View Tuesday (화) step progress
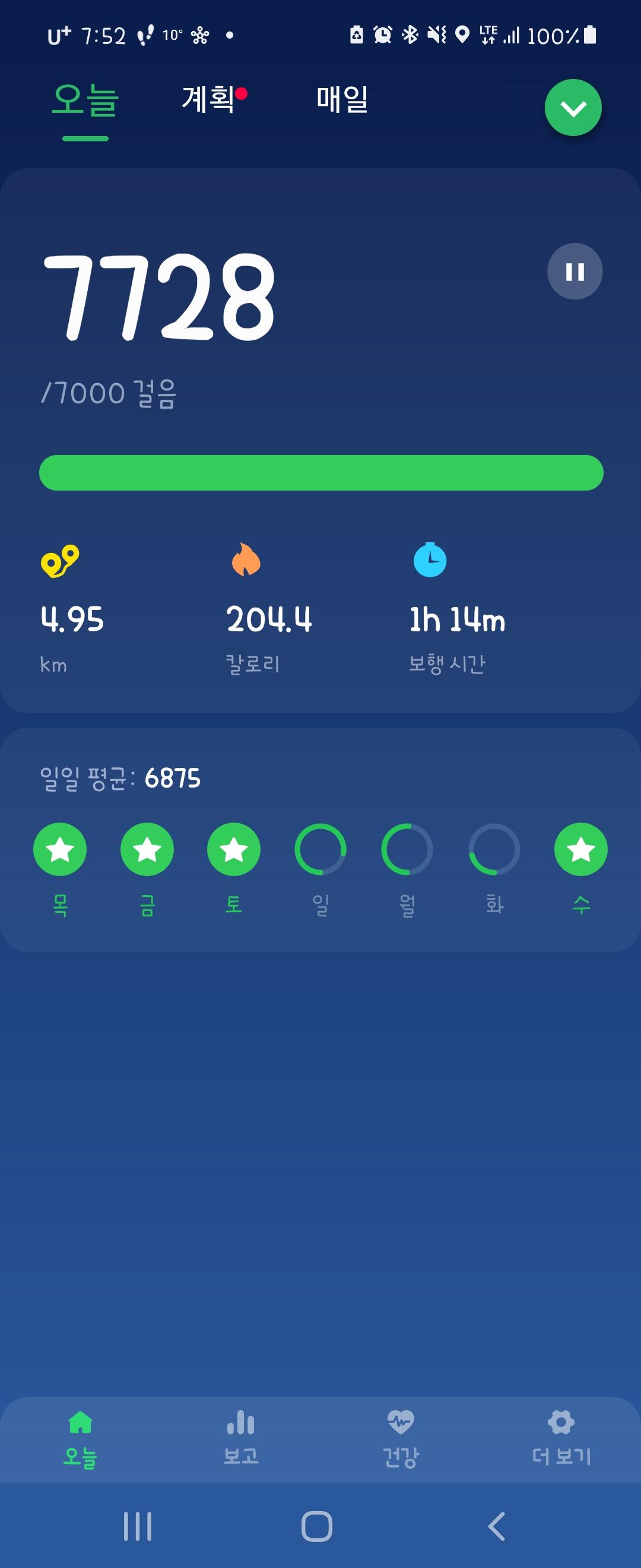The image size is (641, 1568). tap(494, 850)
